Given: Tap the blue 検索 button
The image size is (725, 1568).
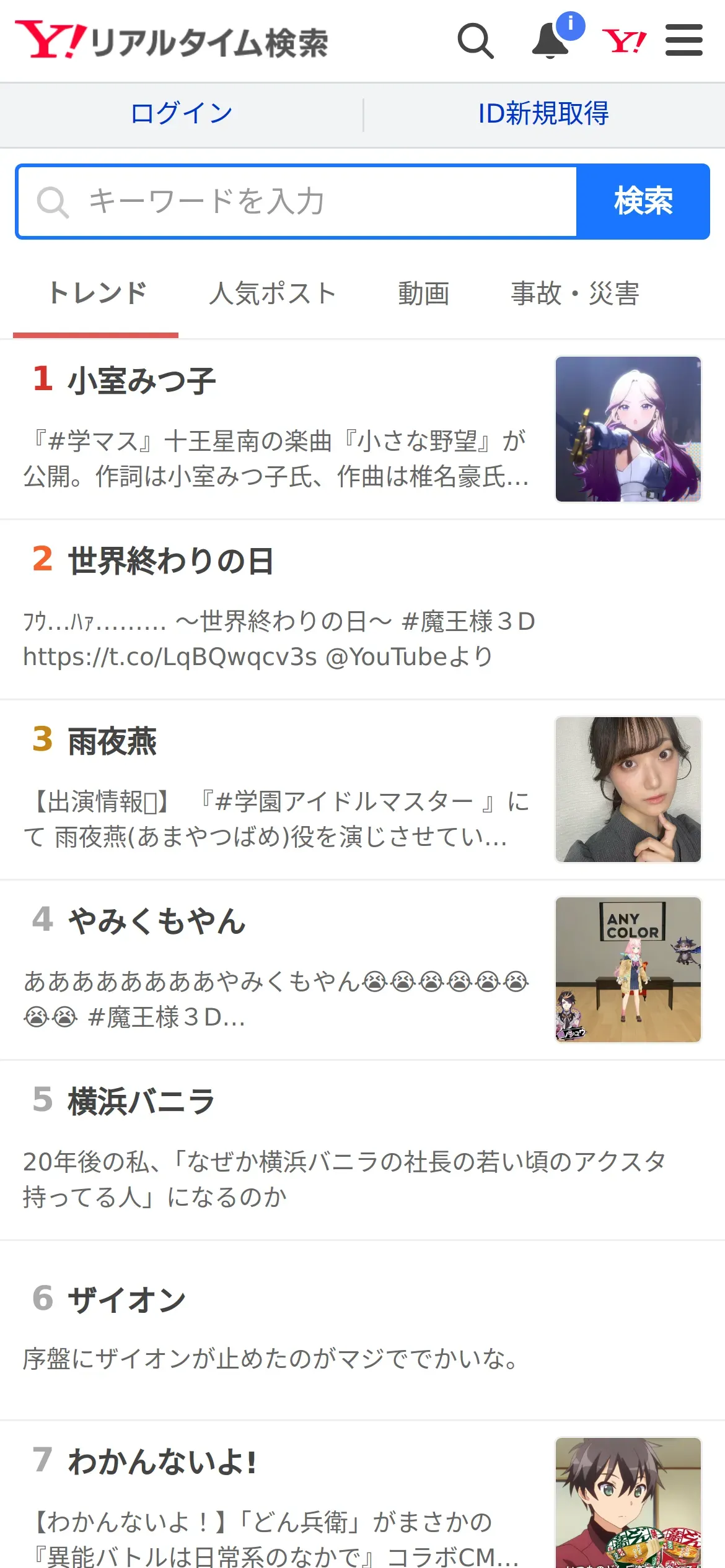Looking at the screenshot, I should (643, 201).
